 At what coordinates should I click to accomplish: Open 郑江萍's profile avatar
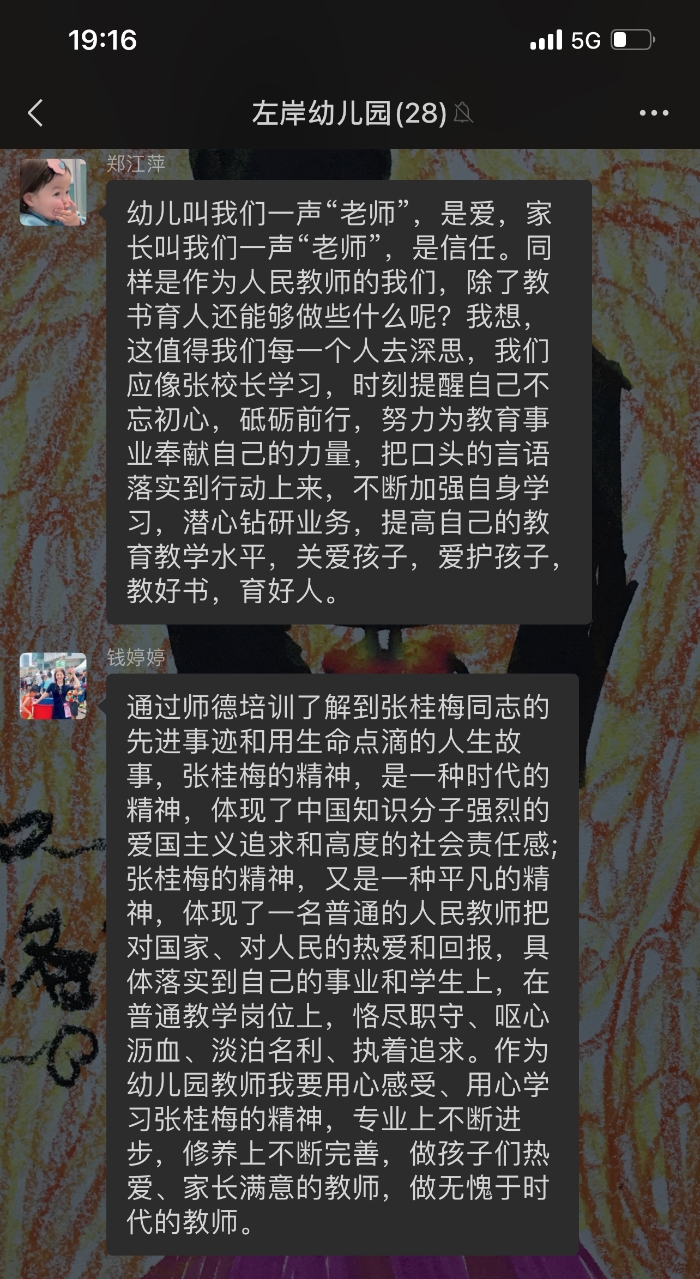[x=53, y=192]
